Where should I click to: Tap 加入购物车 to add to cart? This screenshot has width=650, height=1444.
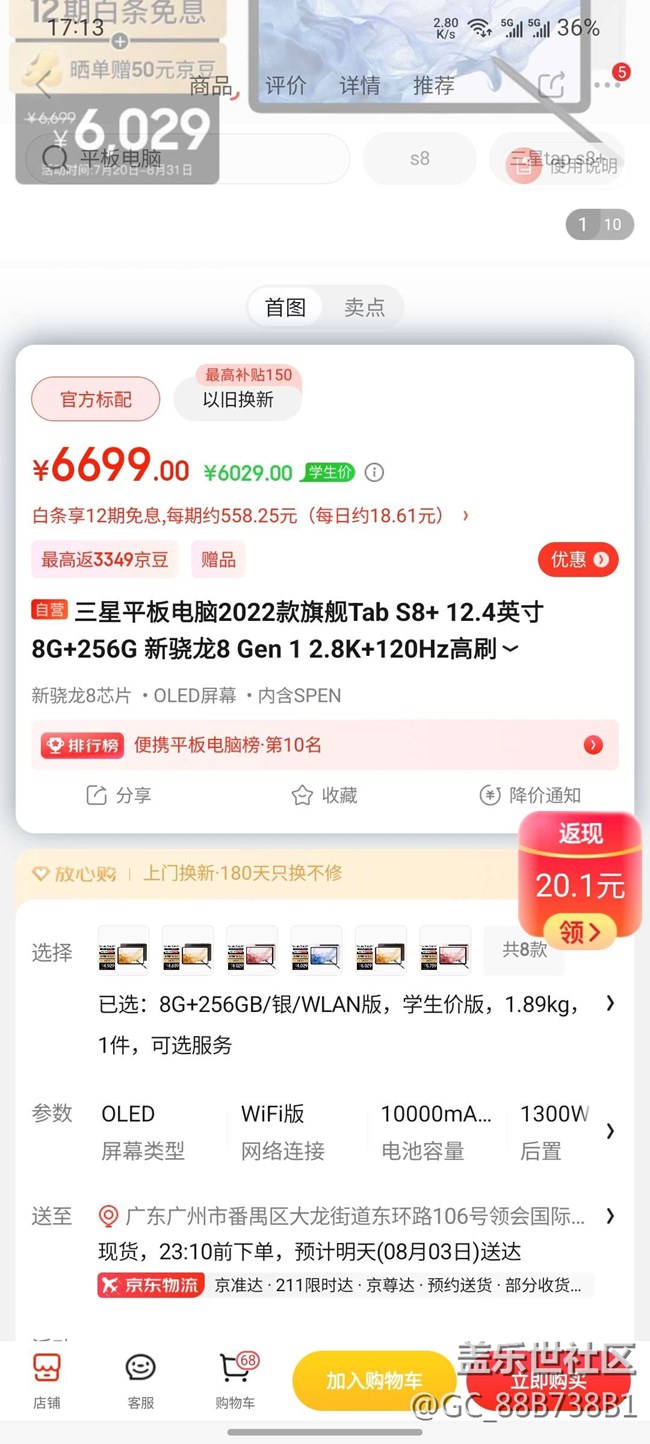(x=373, y=1381)
